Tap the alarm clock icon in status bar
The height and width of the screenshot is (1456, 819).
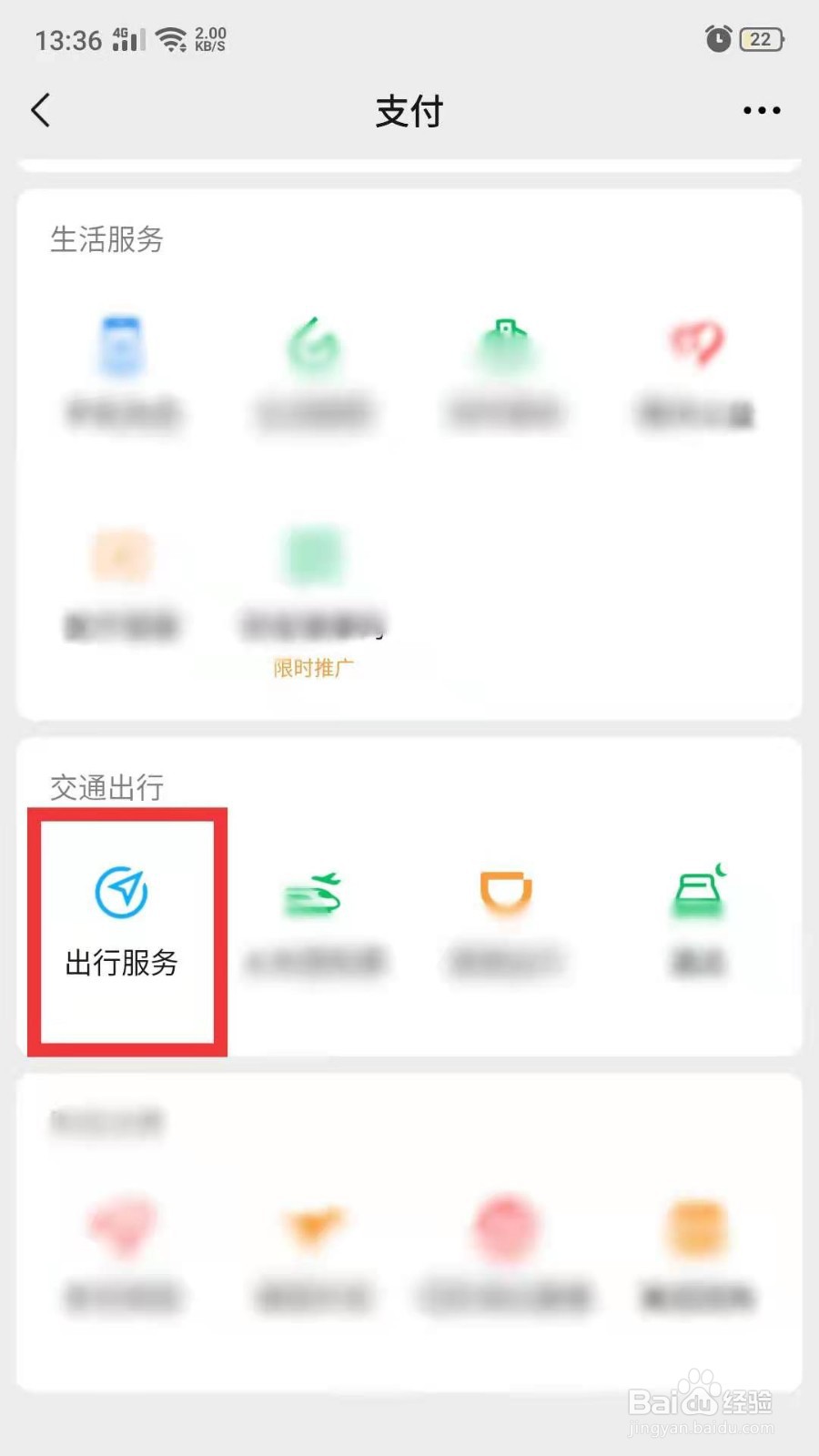click(717, 38)
